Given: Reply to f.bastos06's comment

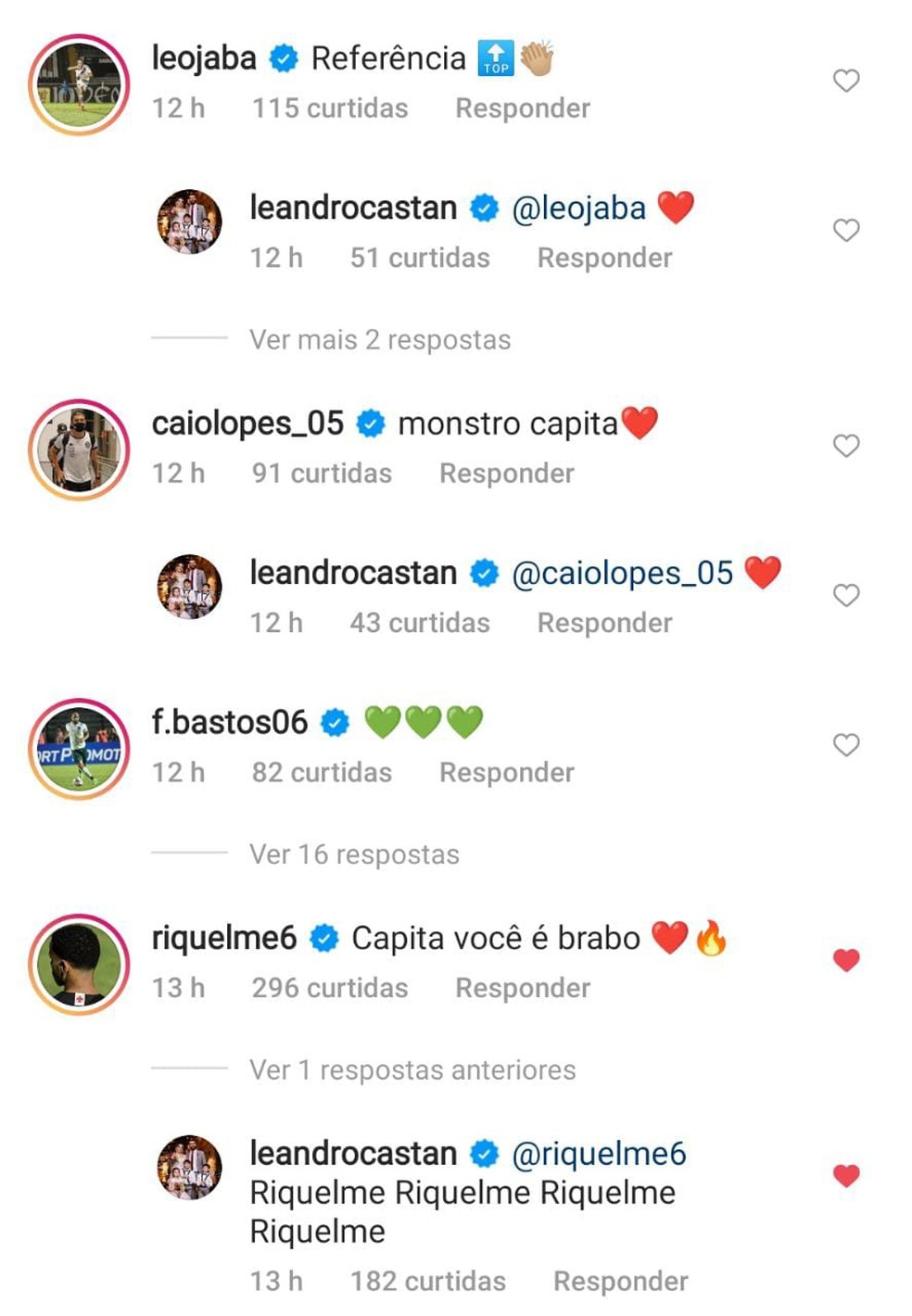Looking at the screenshot, I should point(506,773).
